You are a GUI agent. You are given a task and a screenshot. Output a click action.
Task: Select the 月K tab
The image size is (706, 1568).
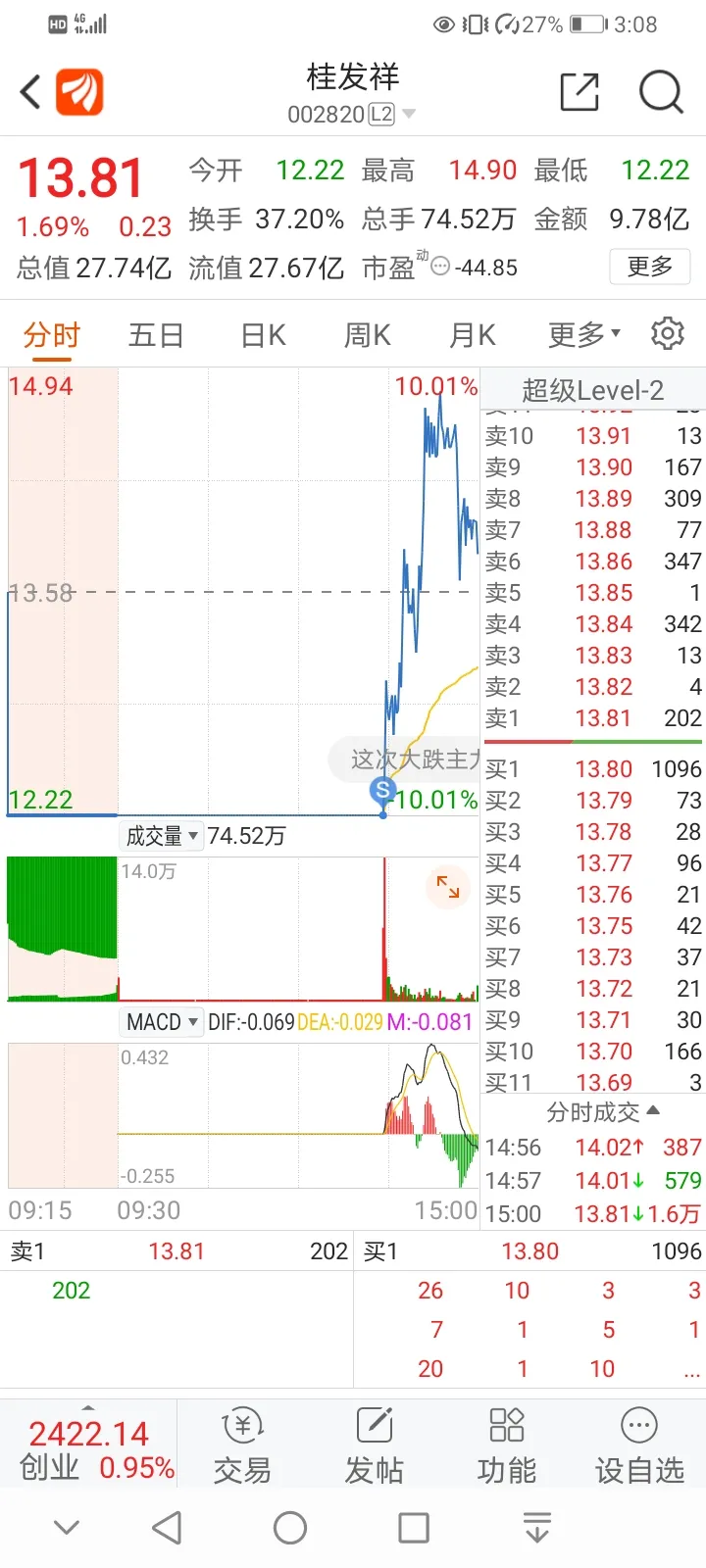pos(472,335)
